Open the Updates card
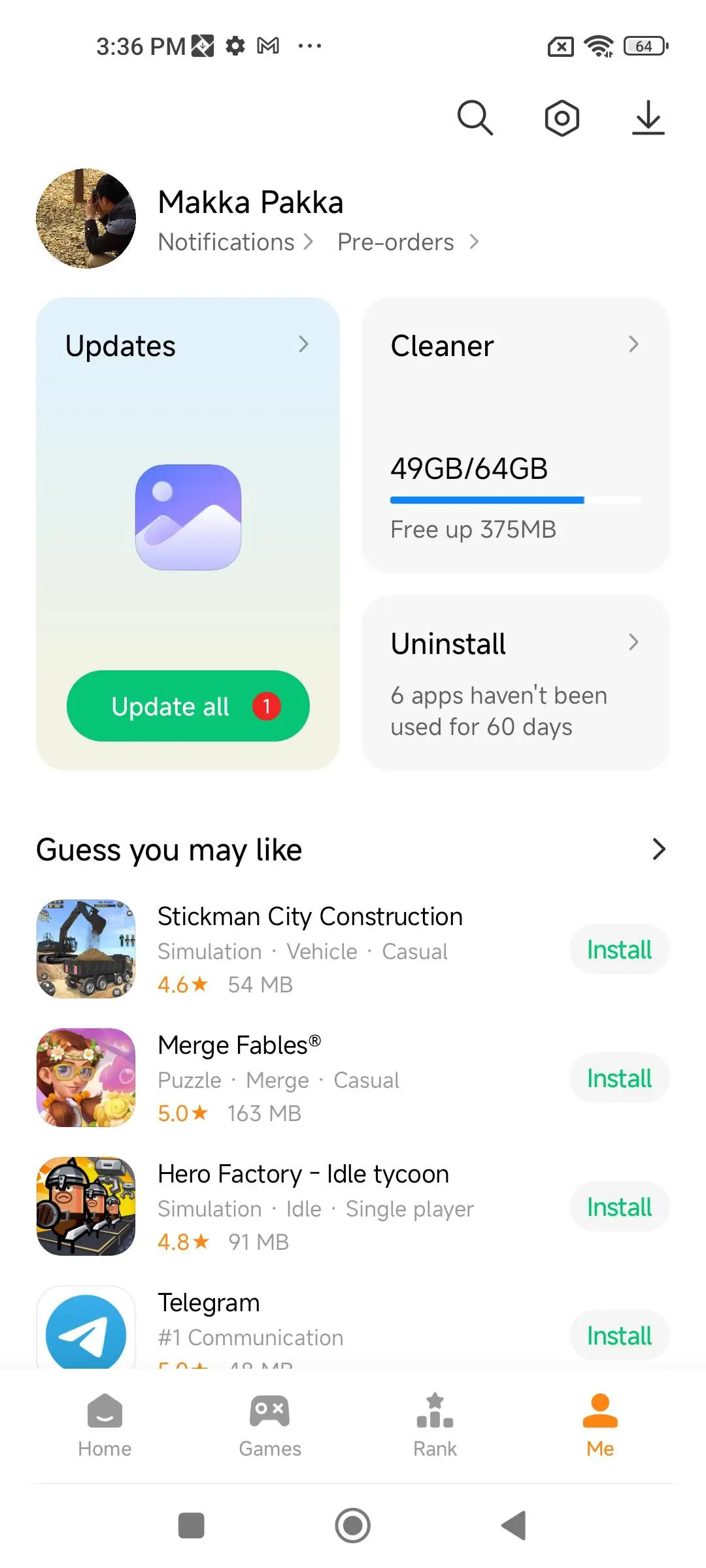This screenshot has height=1568, width=706. 188,346
